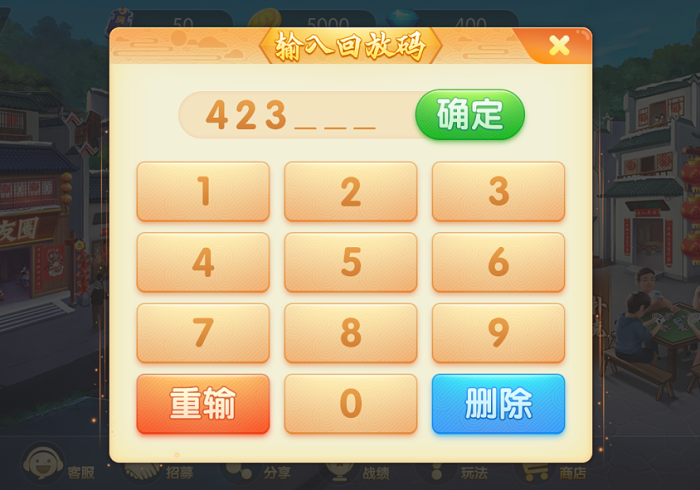700x490 pixels.
Task: Enter digit 6 on the keypad
Action: [x=498, y=262]
